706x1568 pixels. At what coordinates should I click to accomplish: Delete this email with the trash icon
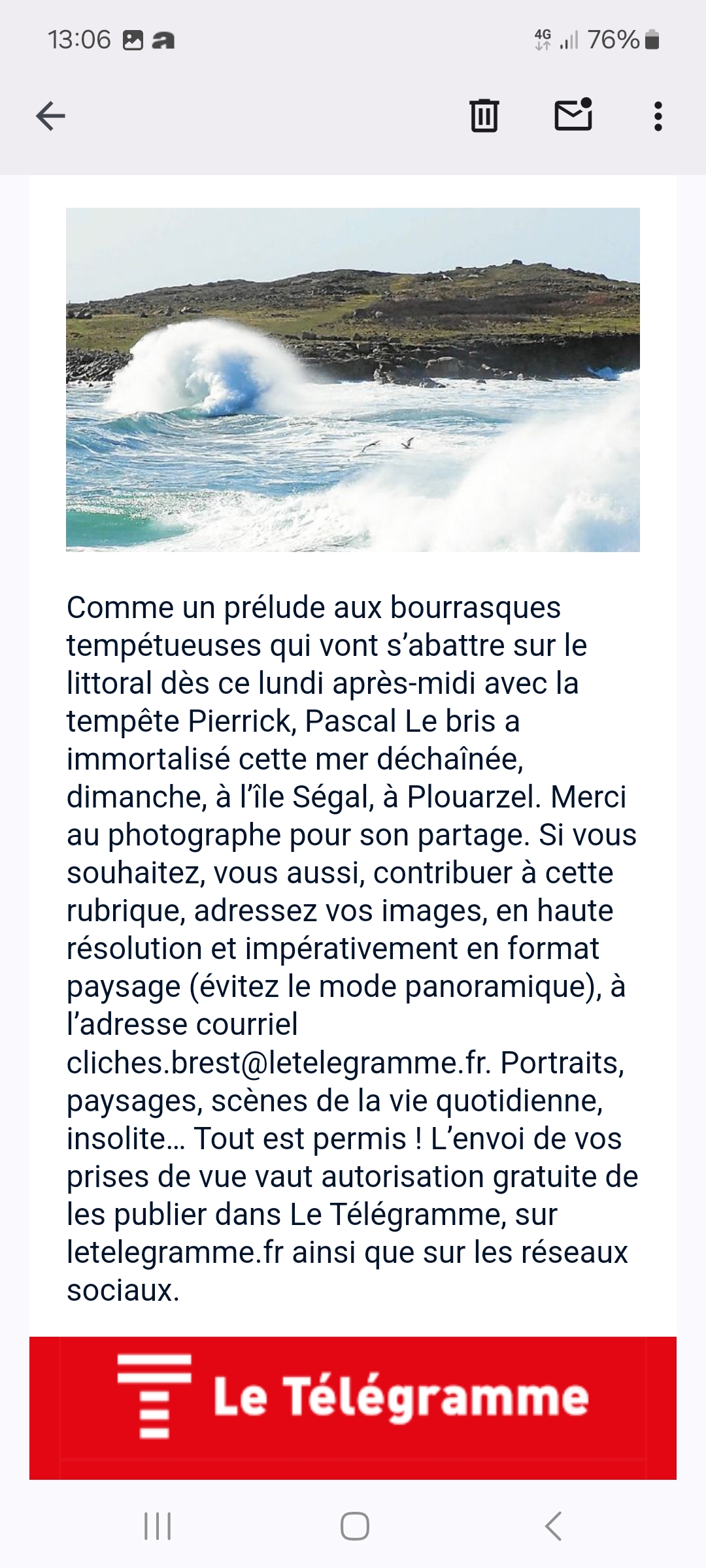pyautogui.click(x=484, y=116)
